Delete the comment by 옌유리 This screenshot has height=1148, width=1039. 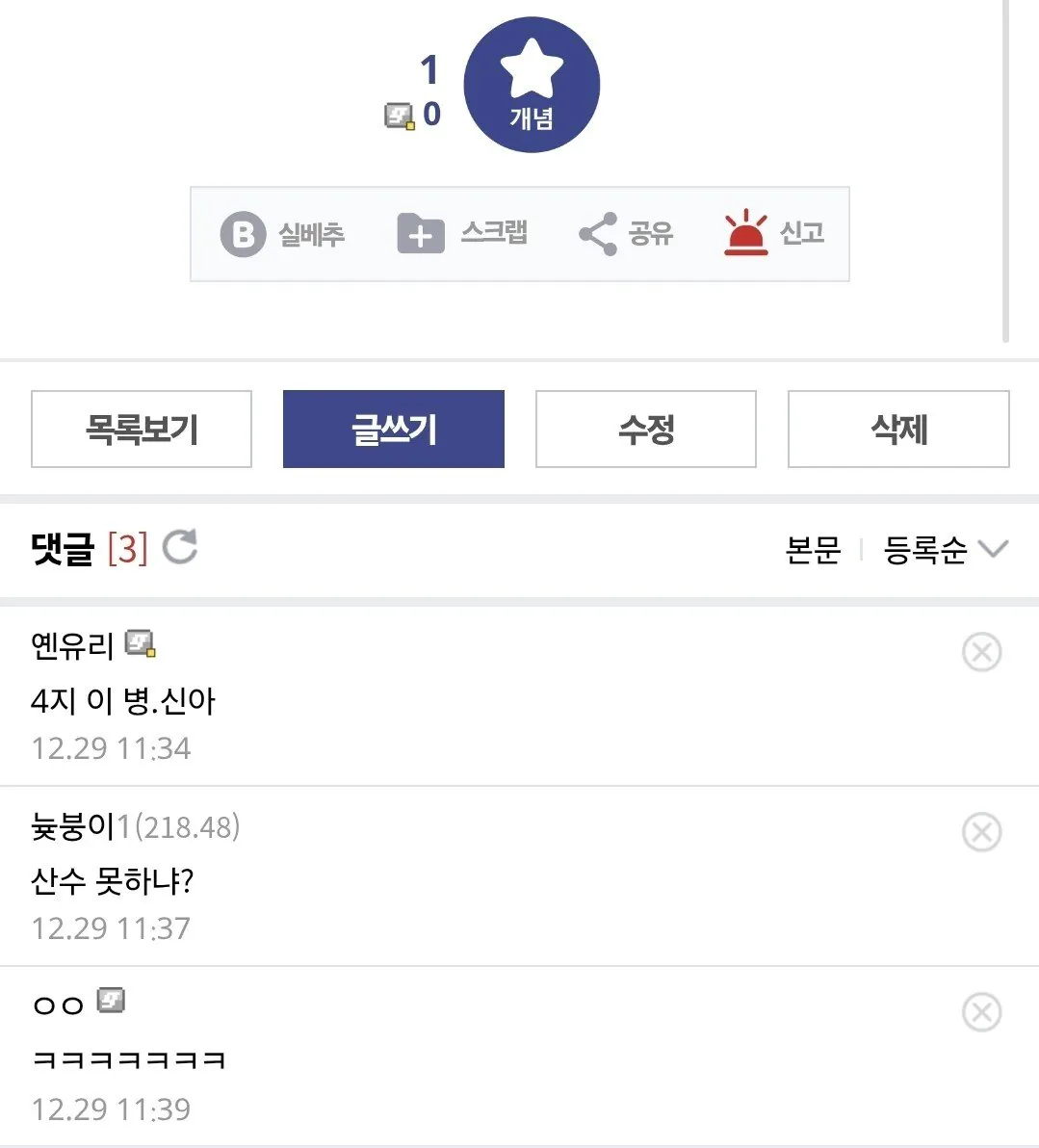pyautogui.click(x=981, y=652)
